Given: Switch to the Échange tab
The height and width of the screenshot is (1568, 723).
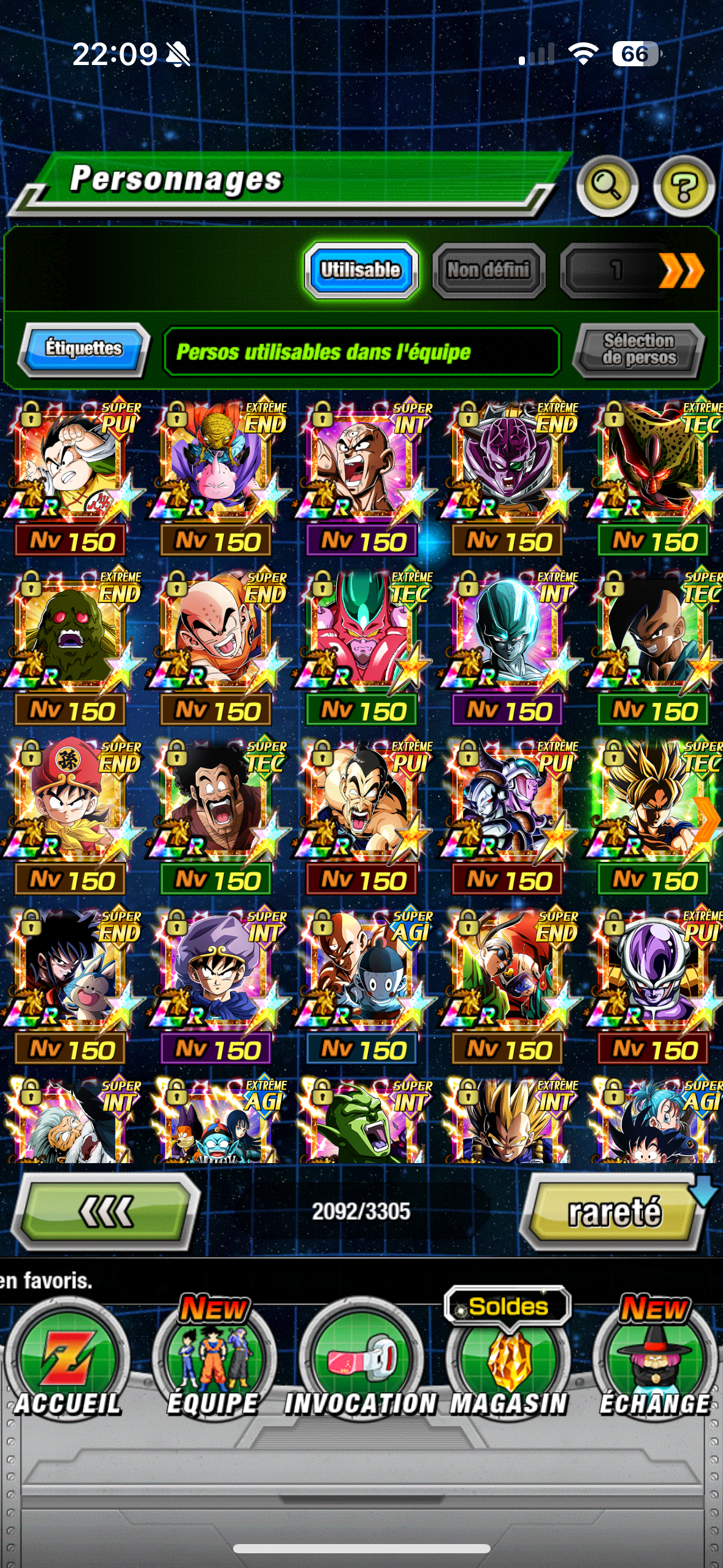Looking at the screenshot, I should coord(655,1369).
